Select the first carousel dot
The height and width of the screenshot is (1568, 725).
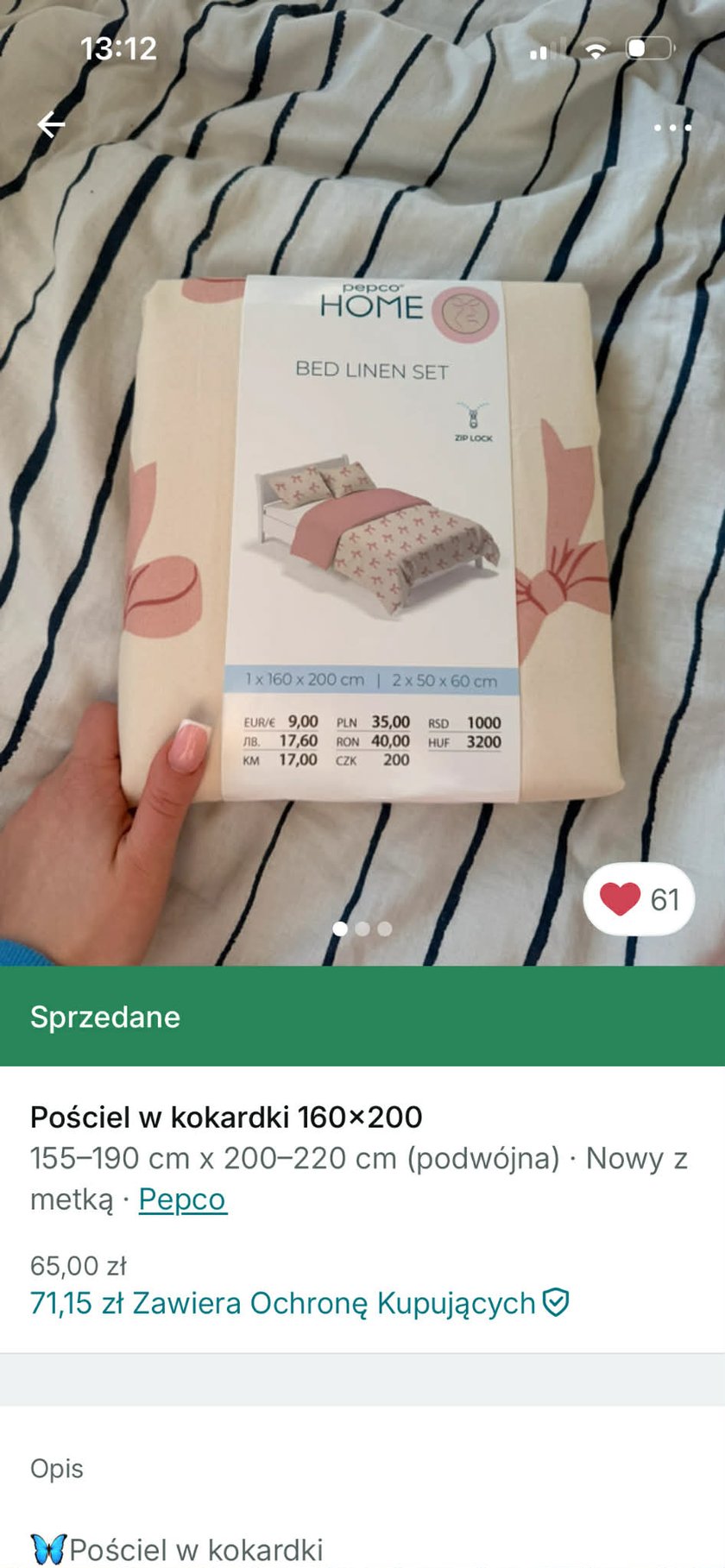[x=341, y=929]
